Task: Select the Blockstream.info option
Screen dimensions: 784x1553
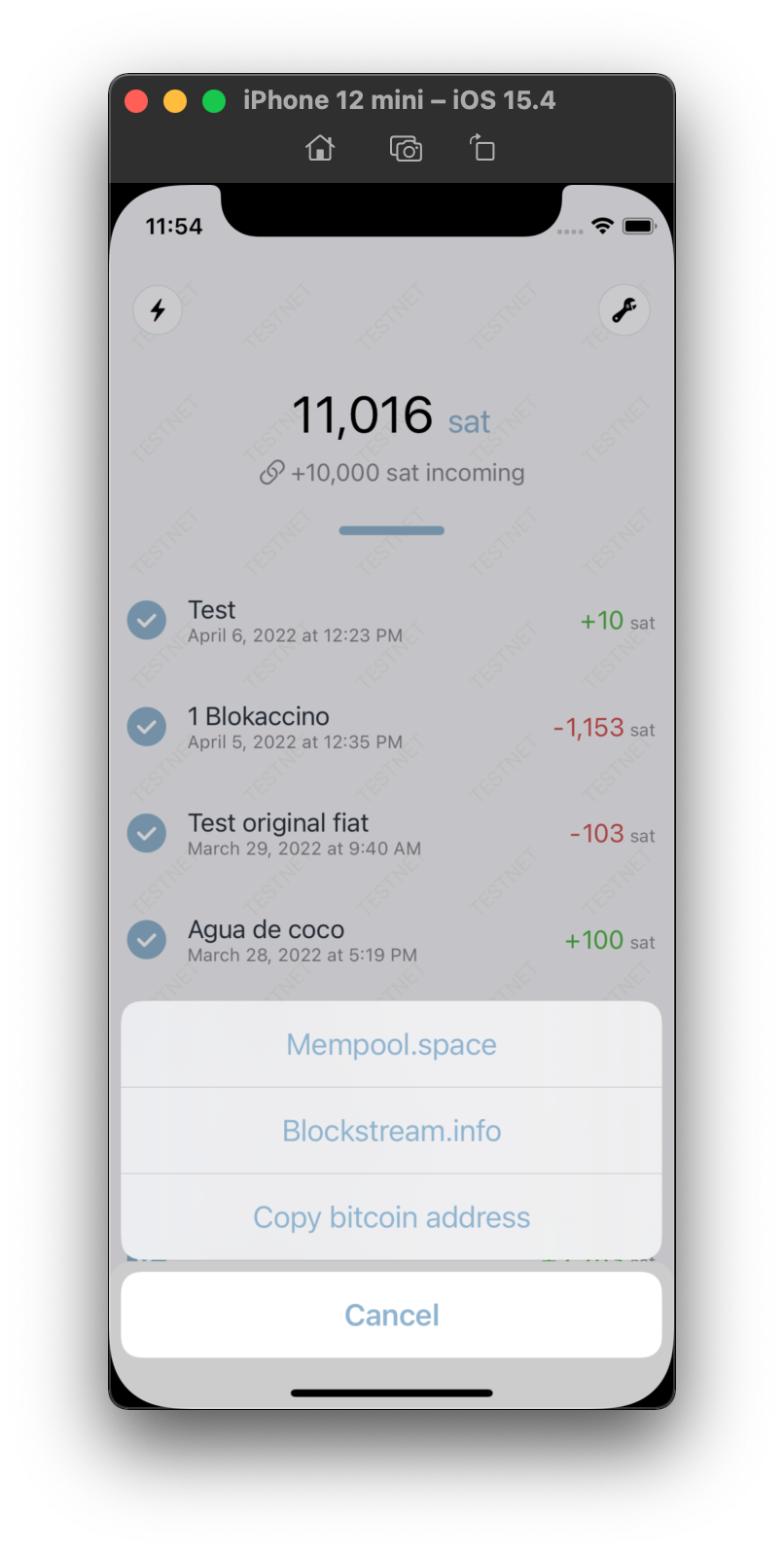Action: [391, 1131]
